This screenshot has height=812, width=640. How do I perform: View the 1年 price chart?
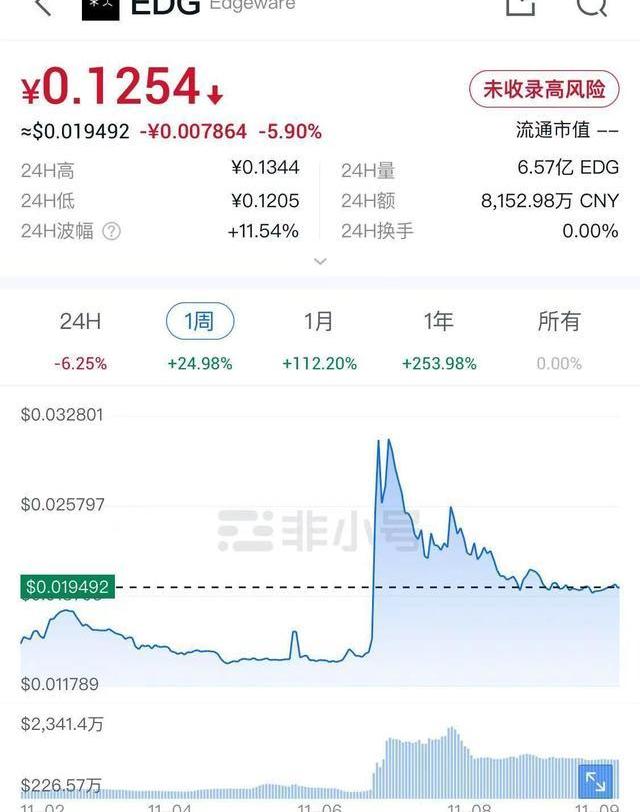(439, 322)
